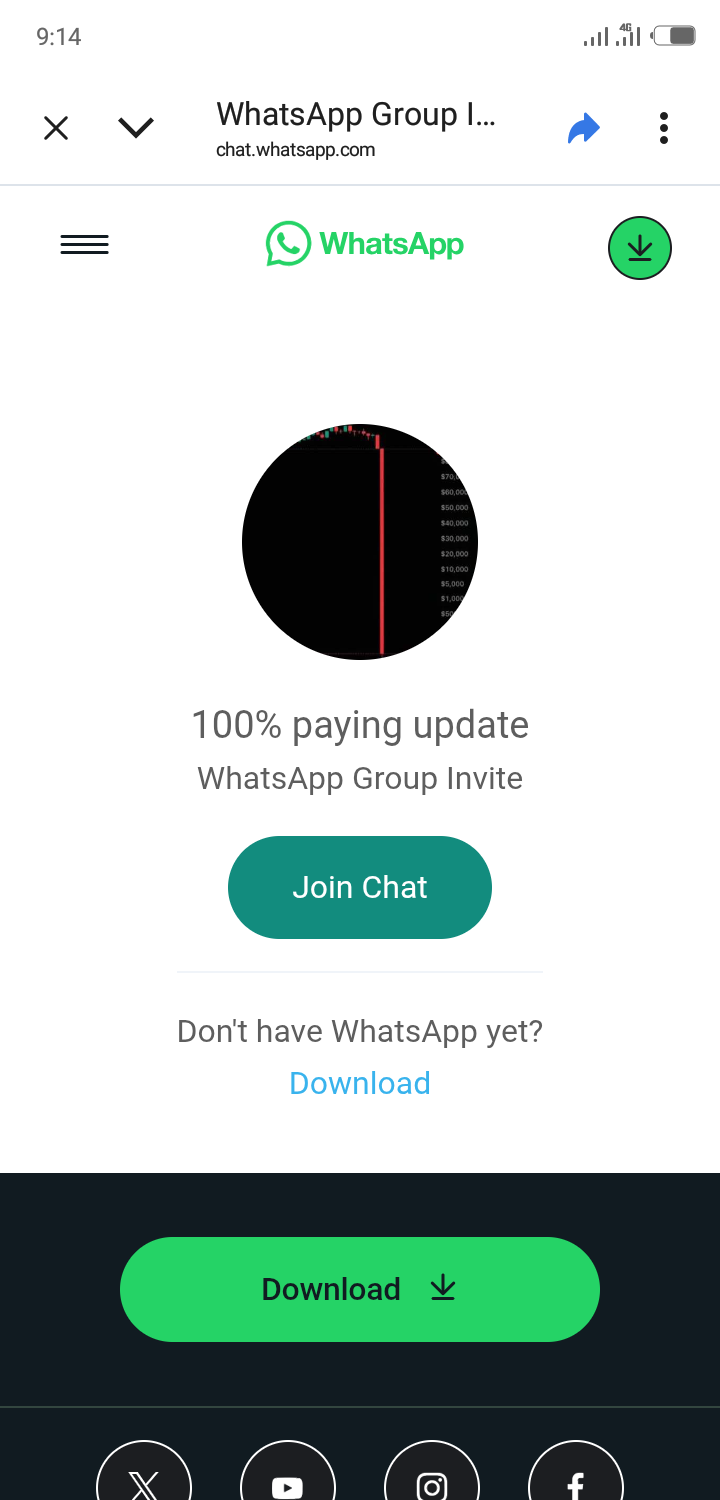
Task: Join the 100% paying update chat
Action: 360,887
